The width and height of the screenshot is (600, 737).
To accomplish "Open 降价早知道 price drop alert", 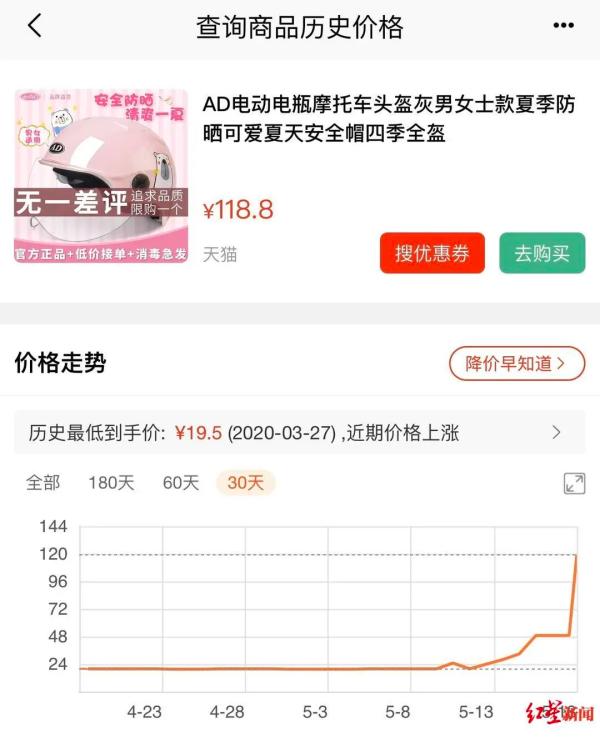I will [x=516, y=363].
